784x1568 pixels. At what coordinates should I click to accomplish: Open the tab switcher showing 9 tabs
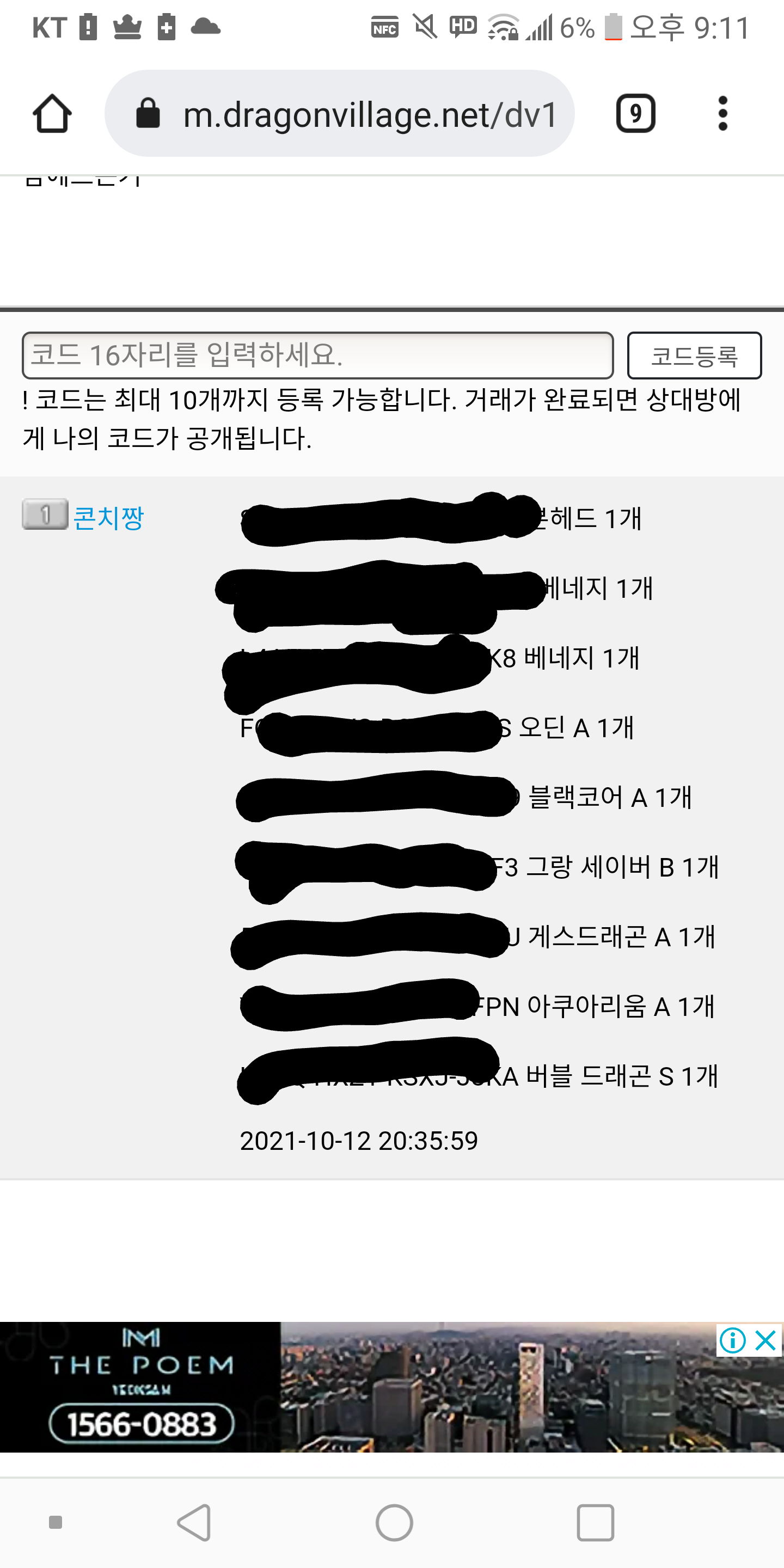click(635, 114)
